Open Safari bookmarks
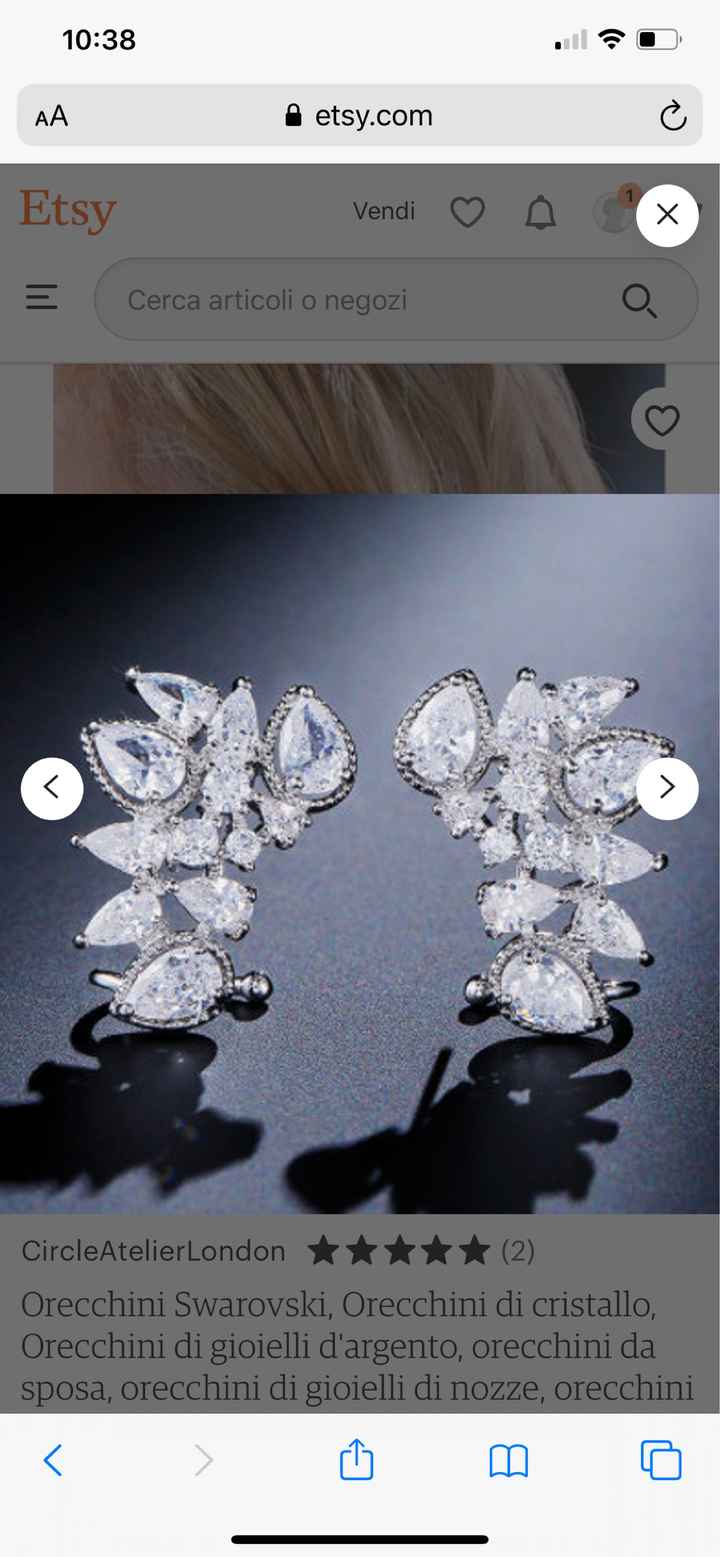720x1557 pixels. point(508,1461)
